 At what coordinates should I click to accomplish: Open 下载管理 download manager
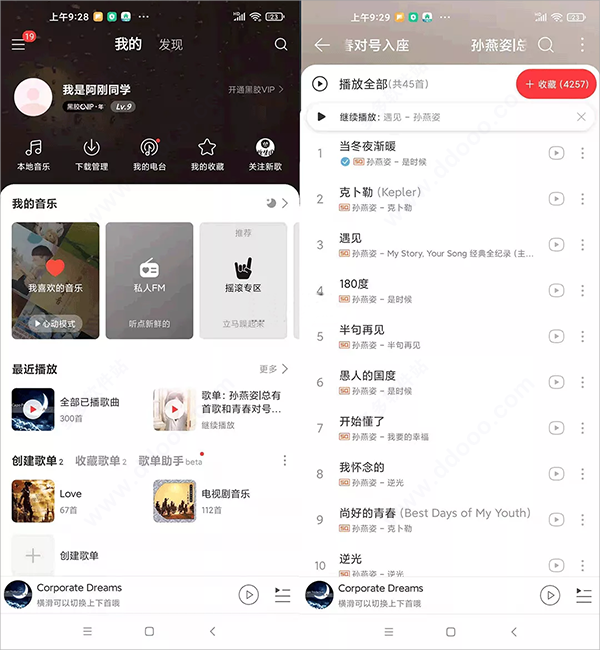(x=91, y=155)
